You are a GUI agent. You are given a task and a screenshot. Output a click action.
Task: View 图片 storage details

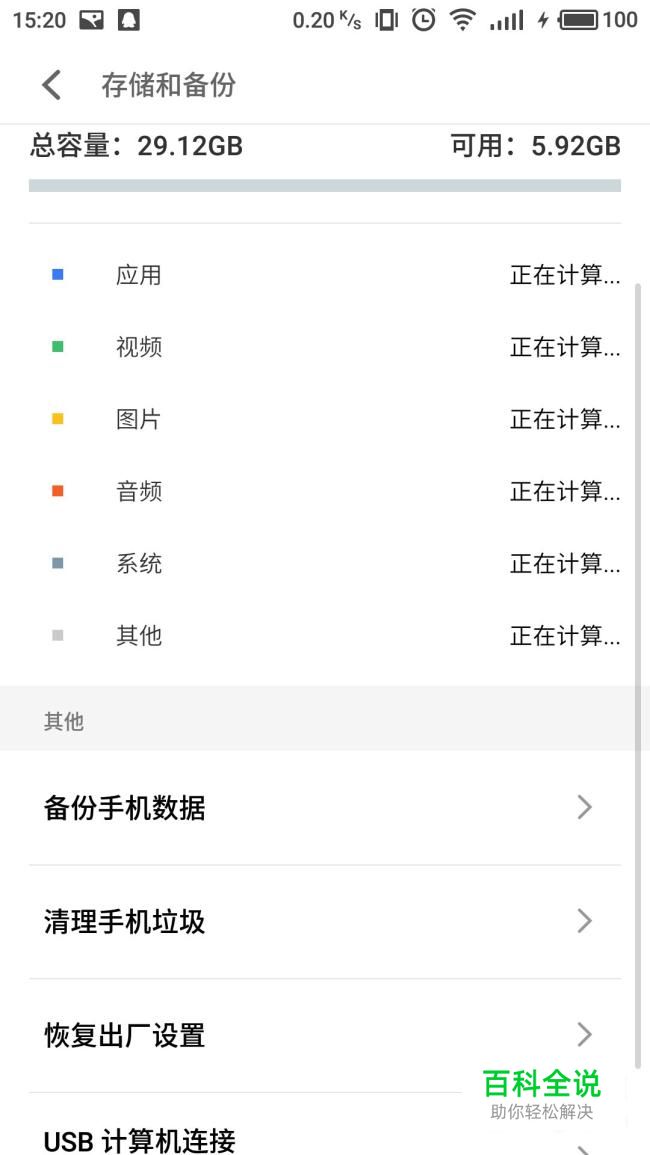[325, 419]
